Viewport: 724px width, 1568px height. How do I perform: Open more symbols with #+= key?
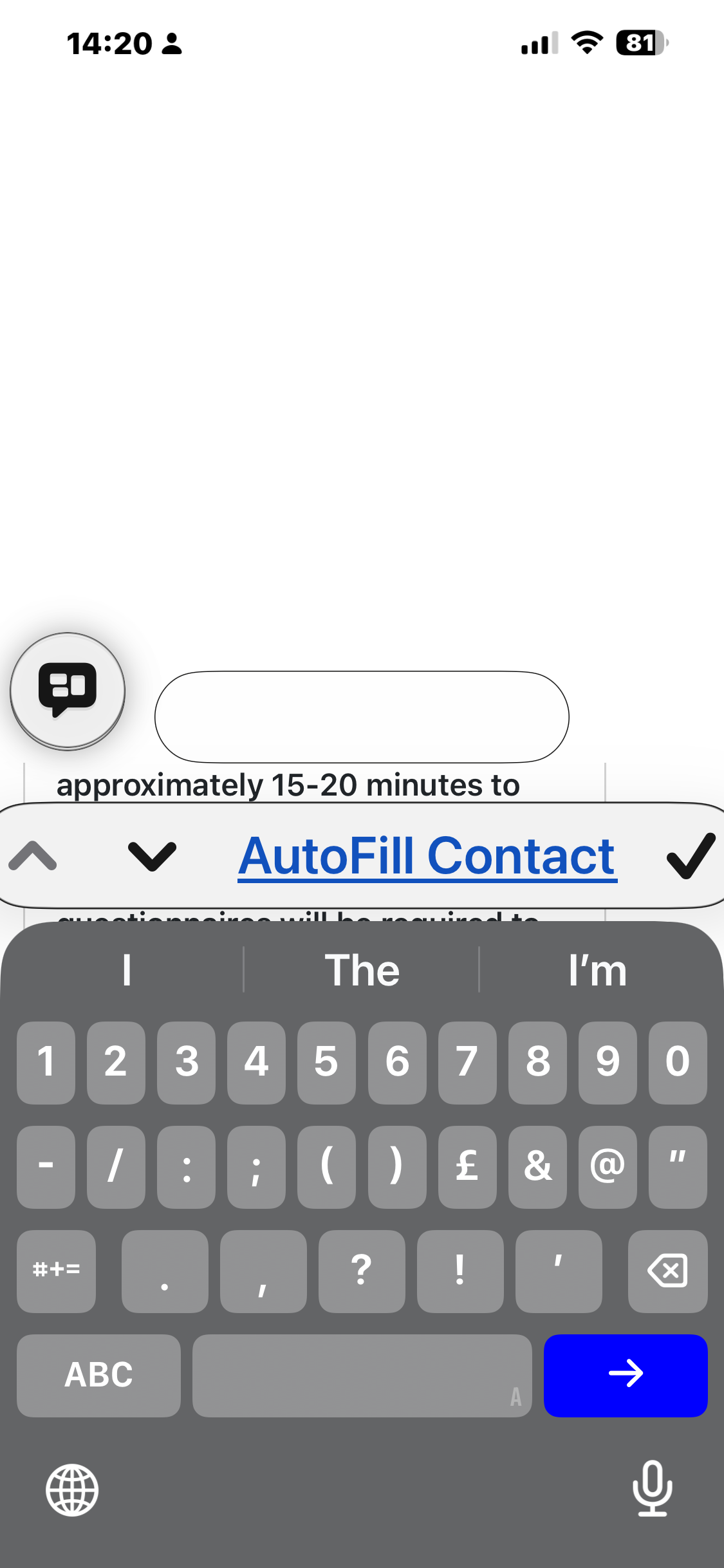57,1271
